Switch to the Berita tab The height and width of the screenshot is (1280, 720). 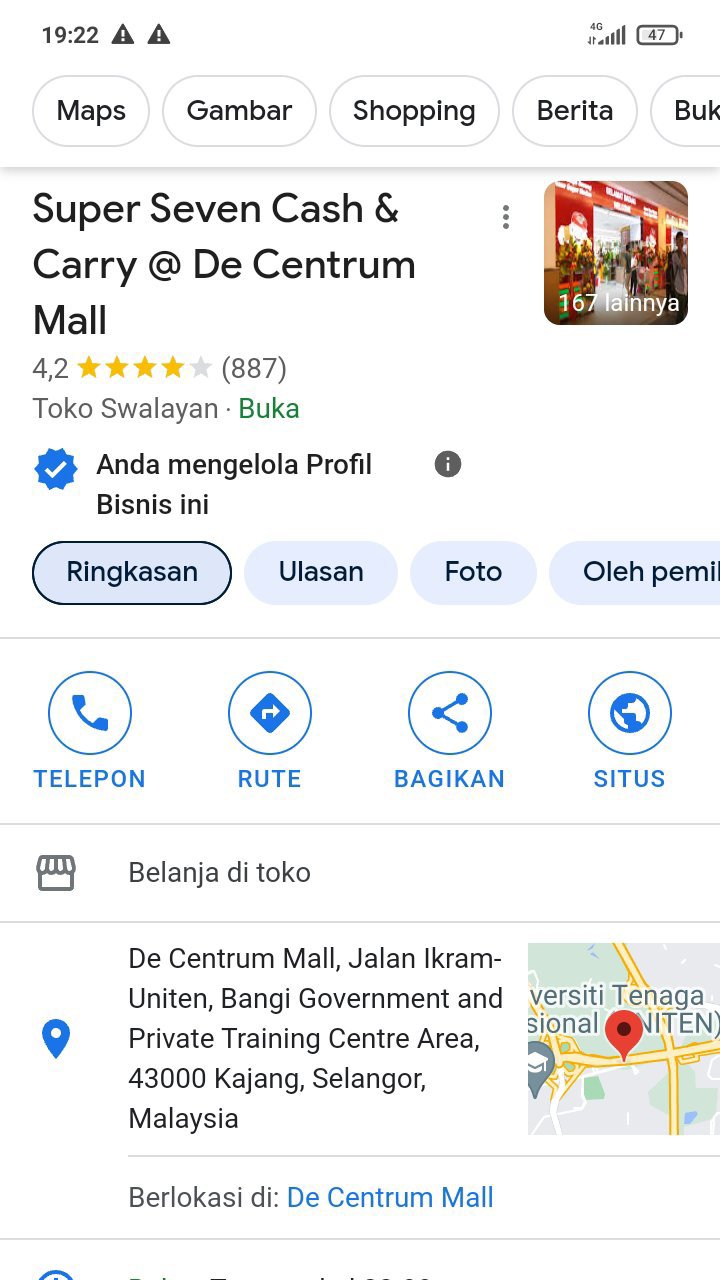[x=575, y=111]
